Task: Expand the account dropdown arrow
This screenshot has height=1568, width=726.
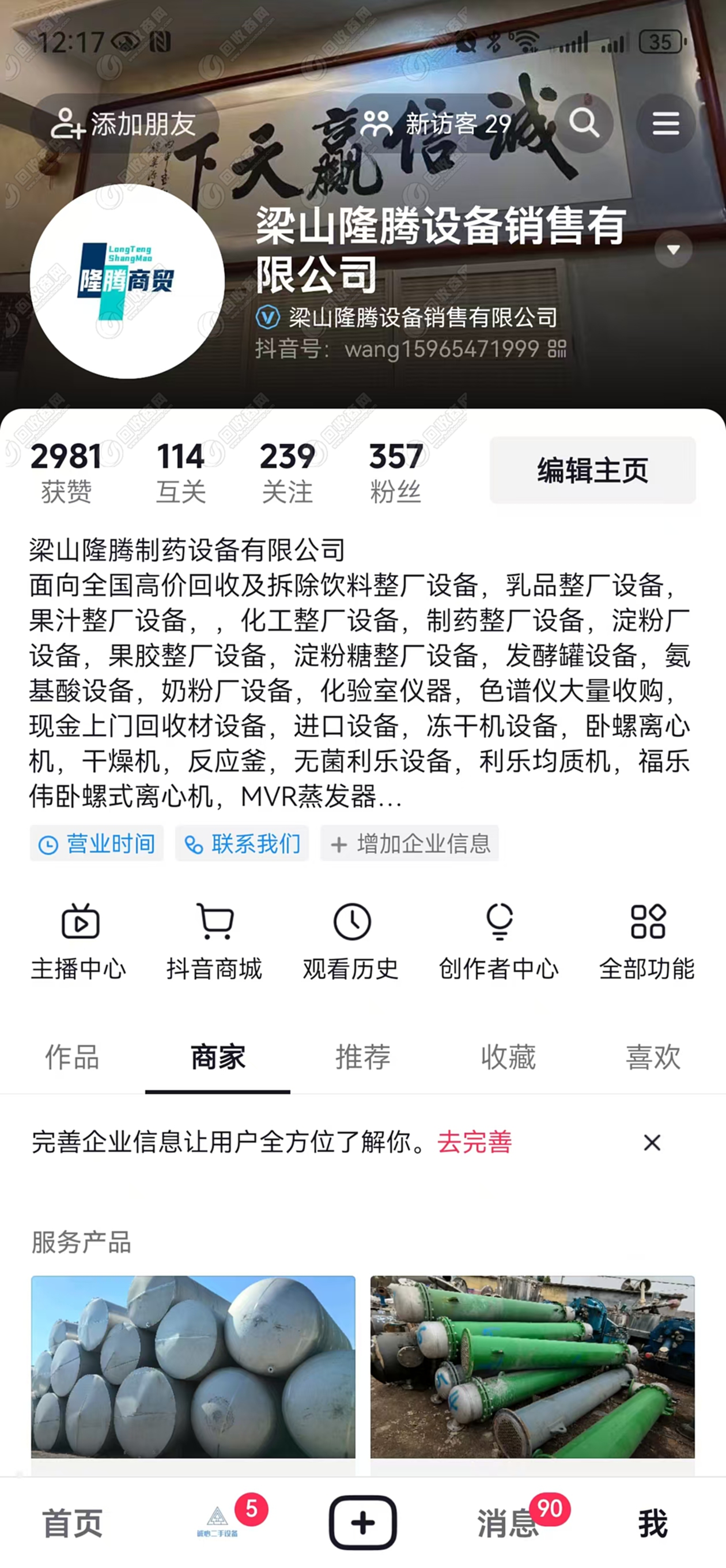Action: (x=673, y=250)
